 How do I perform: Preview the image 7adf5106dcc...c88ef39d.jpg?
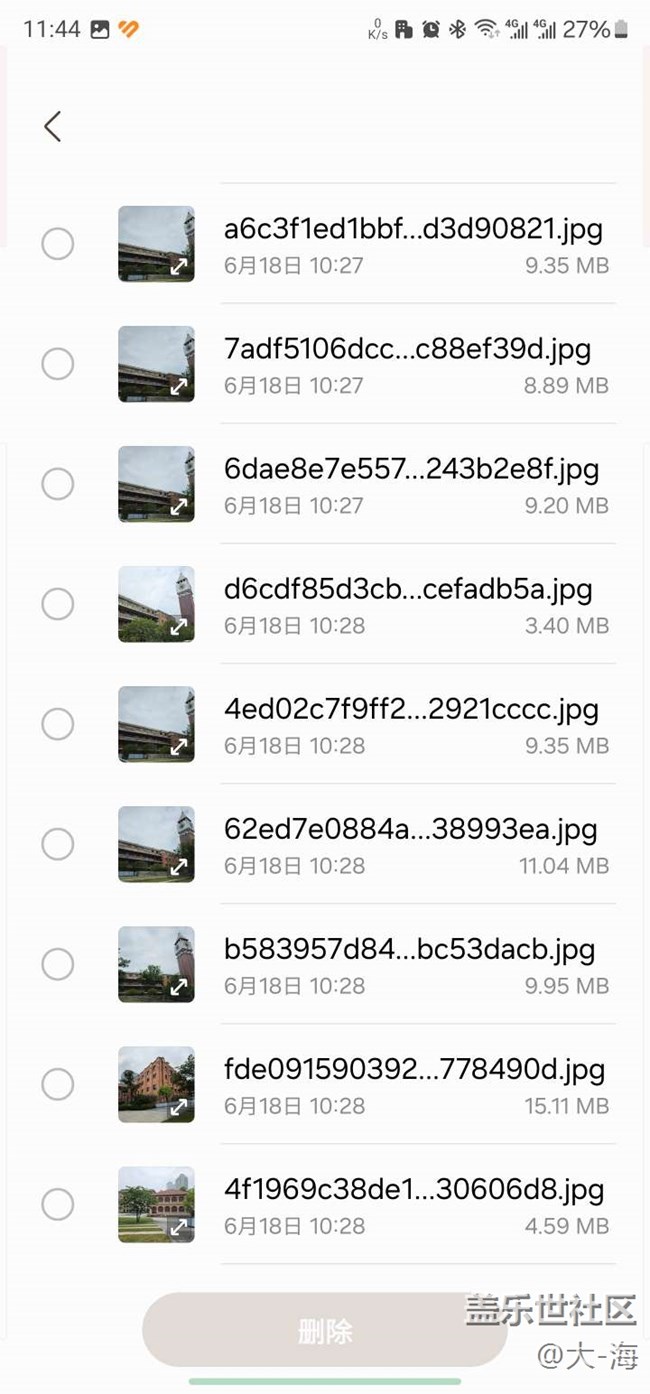(156, 364)
